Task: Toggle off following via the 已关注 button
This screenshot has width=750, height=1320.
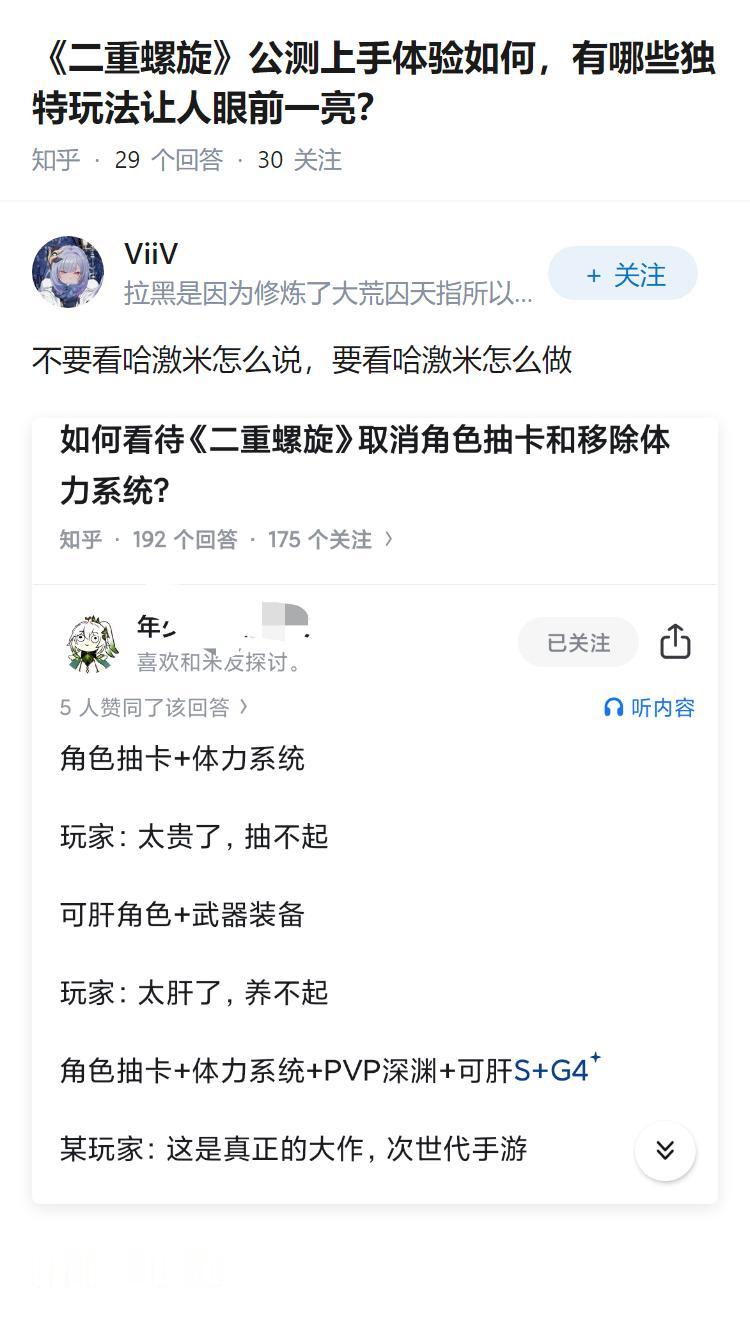Action: [577, 642]
